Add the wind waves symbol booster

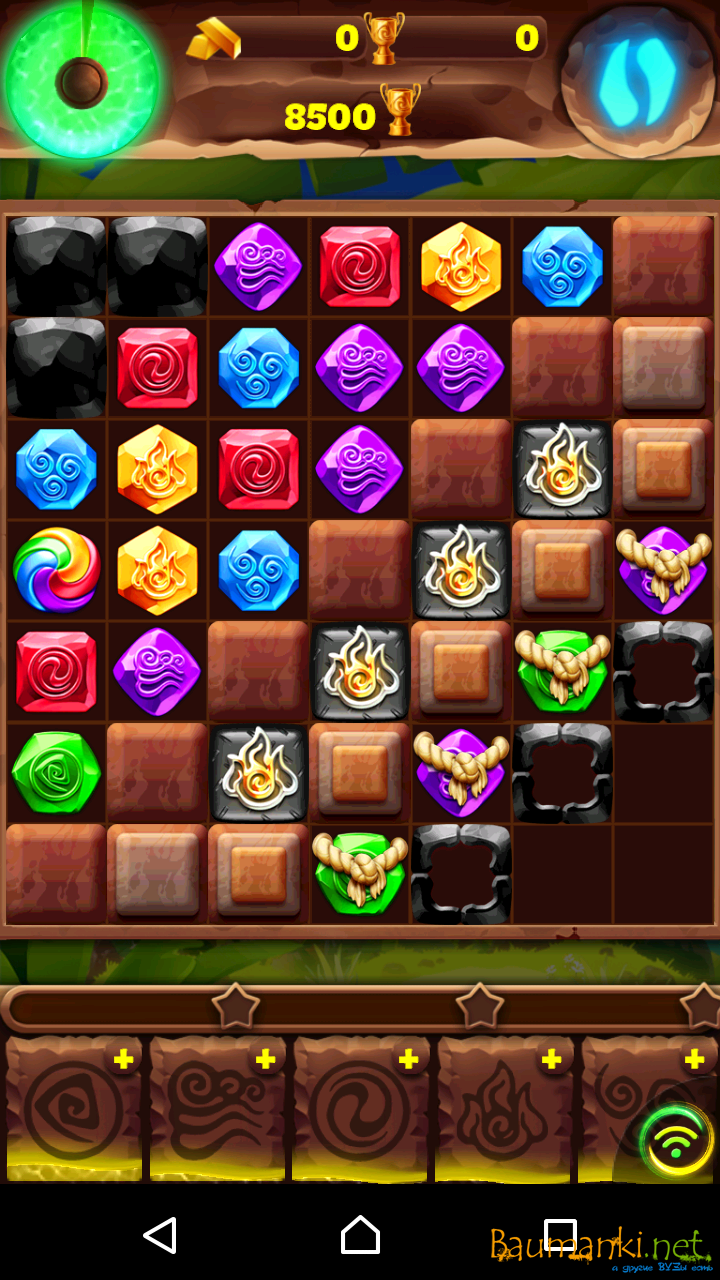point(265,1060)
